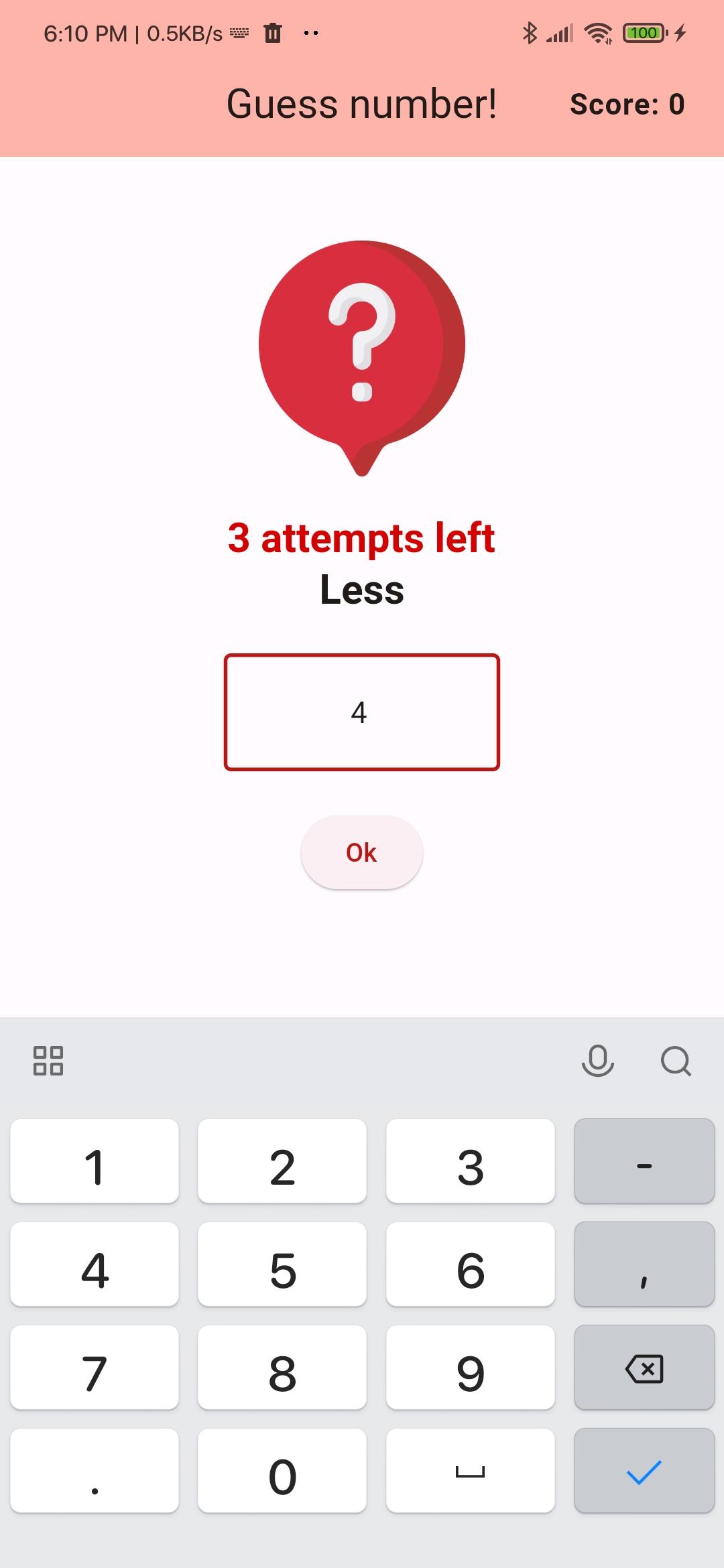Open keyboard search
Screen dimensions: 724x1568
click(674, 1062)
